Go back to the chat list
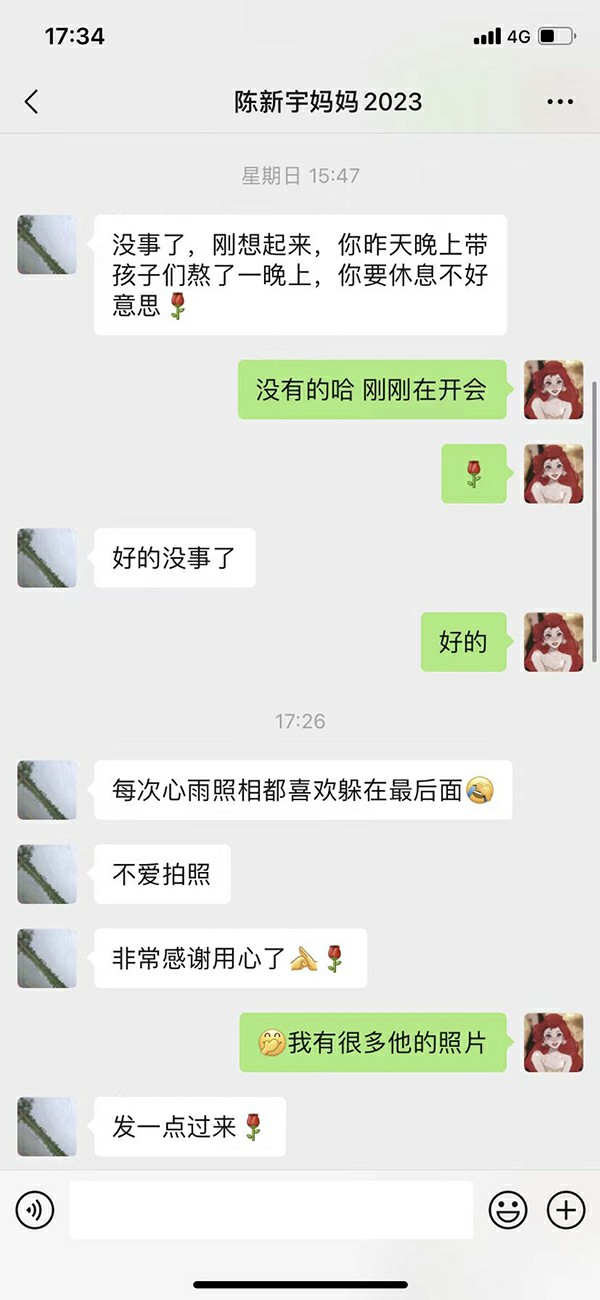 [31, 101]
